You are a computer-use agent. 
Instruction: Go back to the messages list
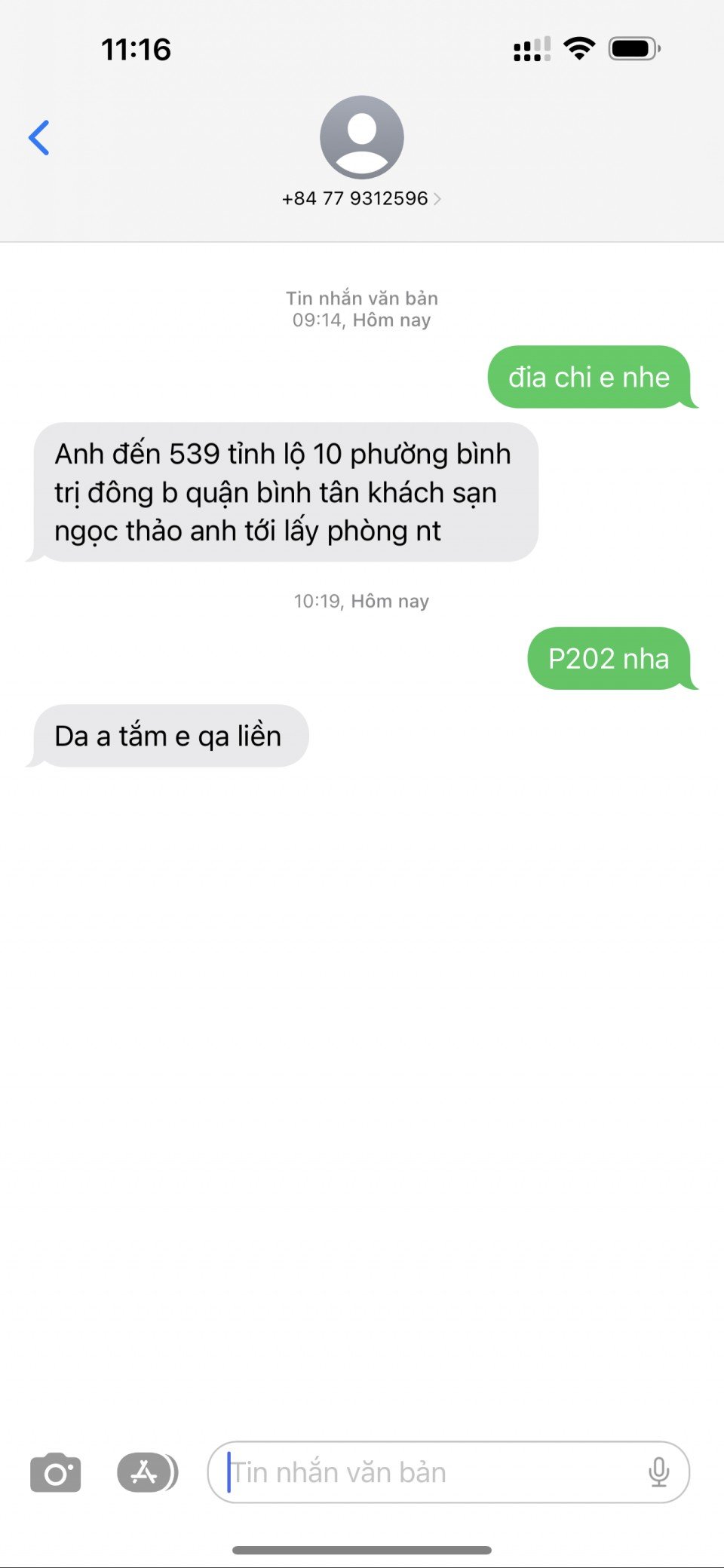point(39,138)
